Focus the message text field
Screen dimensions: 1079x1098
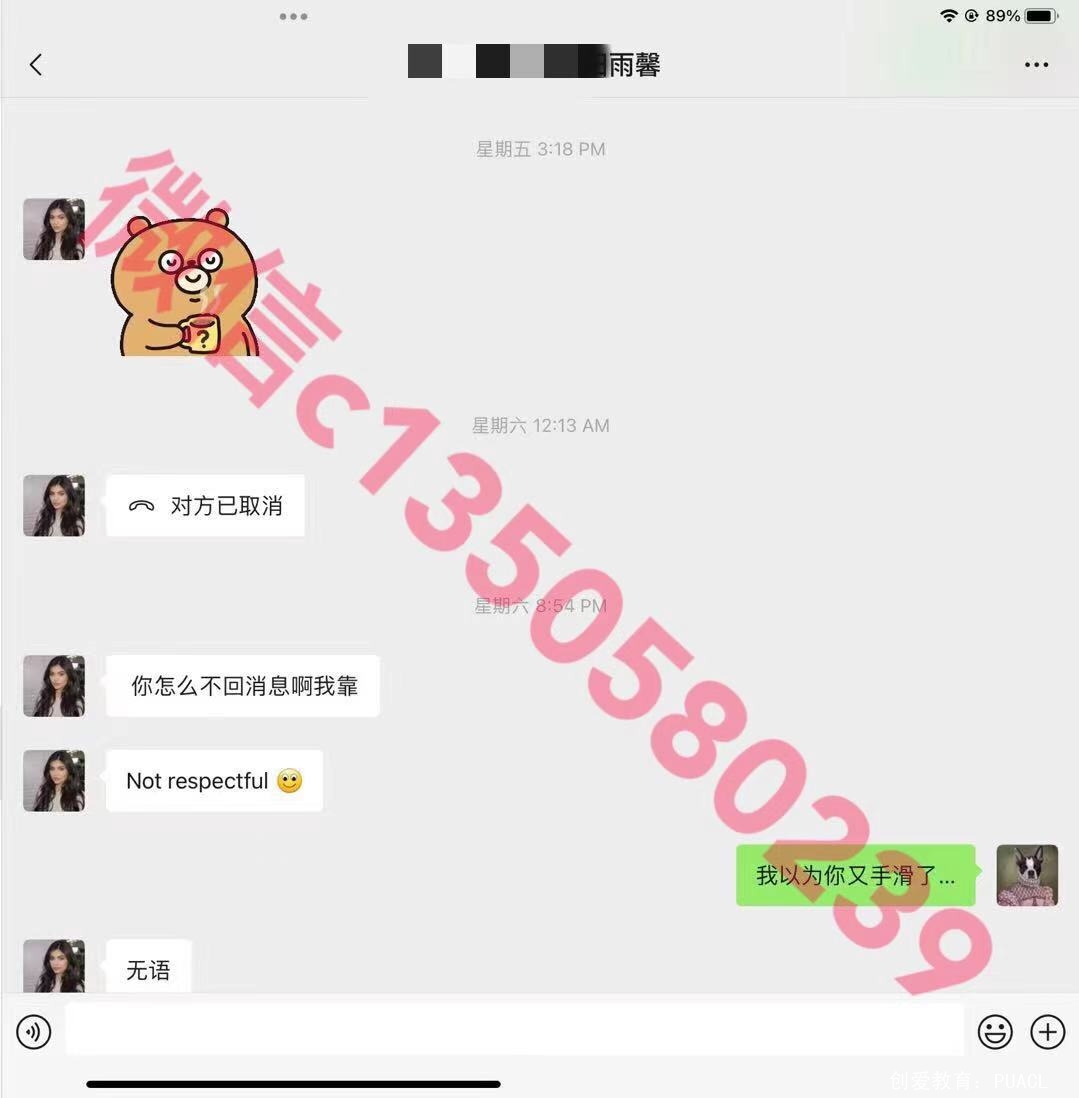[x=514, y=1030]
